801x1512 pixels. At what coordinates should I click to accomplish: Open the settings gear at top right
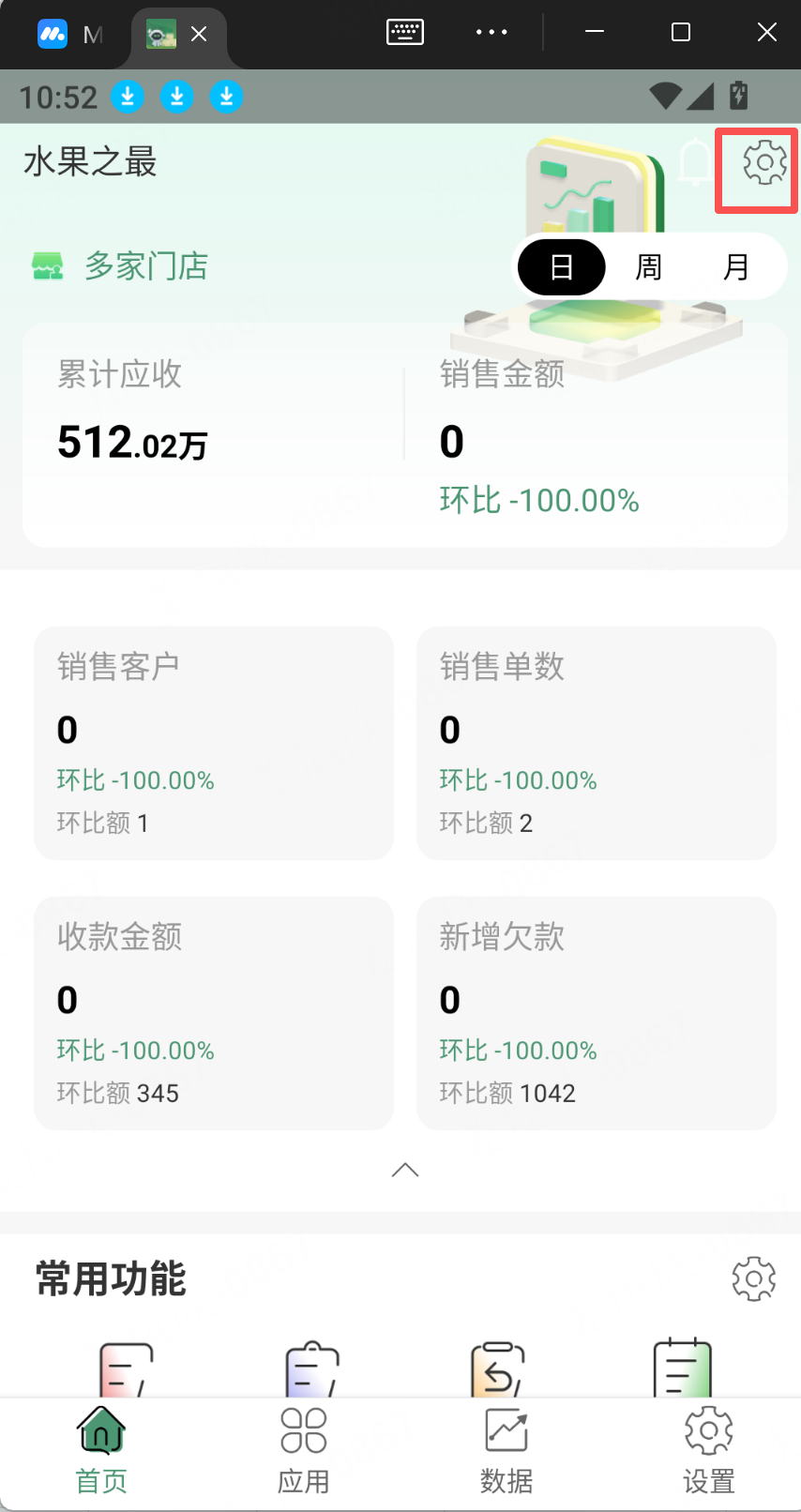click(x=764, y=163)
